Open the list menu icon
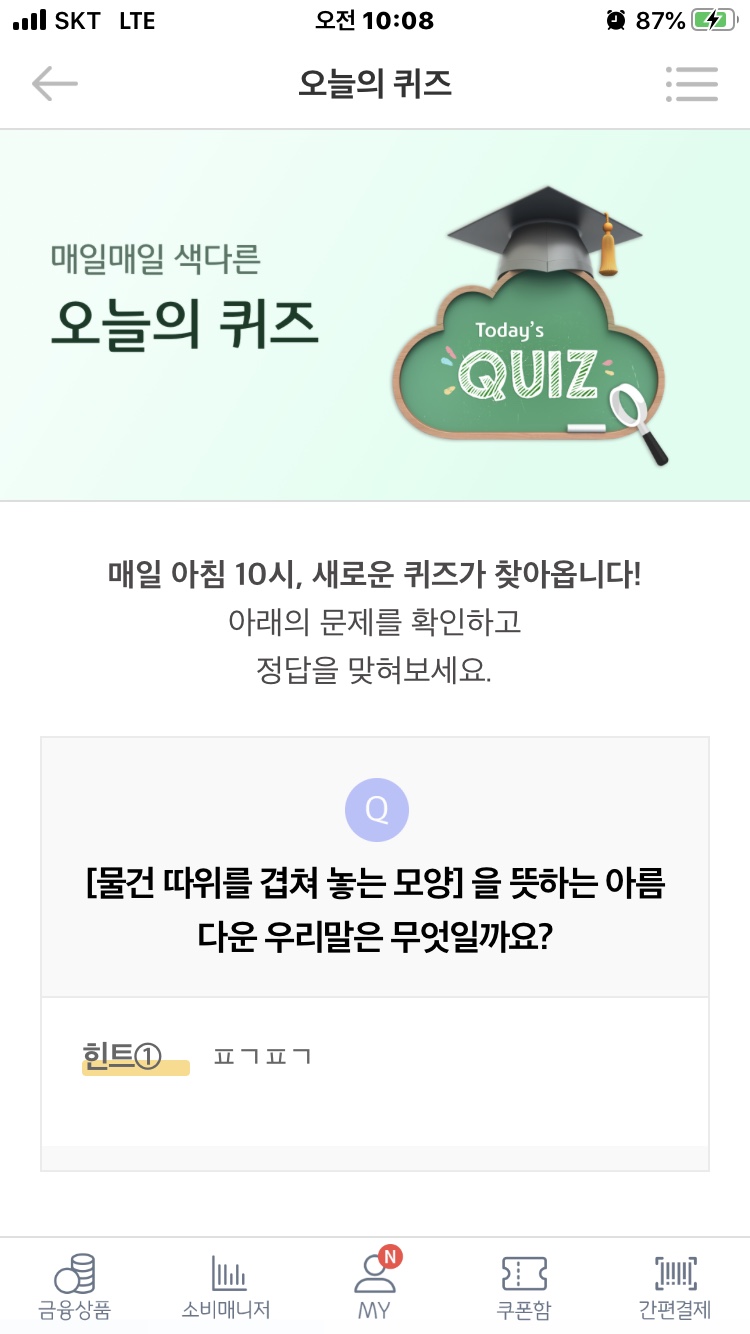750x1334 pixels. pyautogui.click(x=692, y=84)
